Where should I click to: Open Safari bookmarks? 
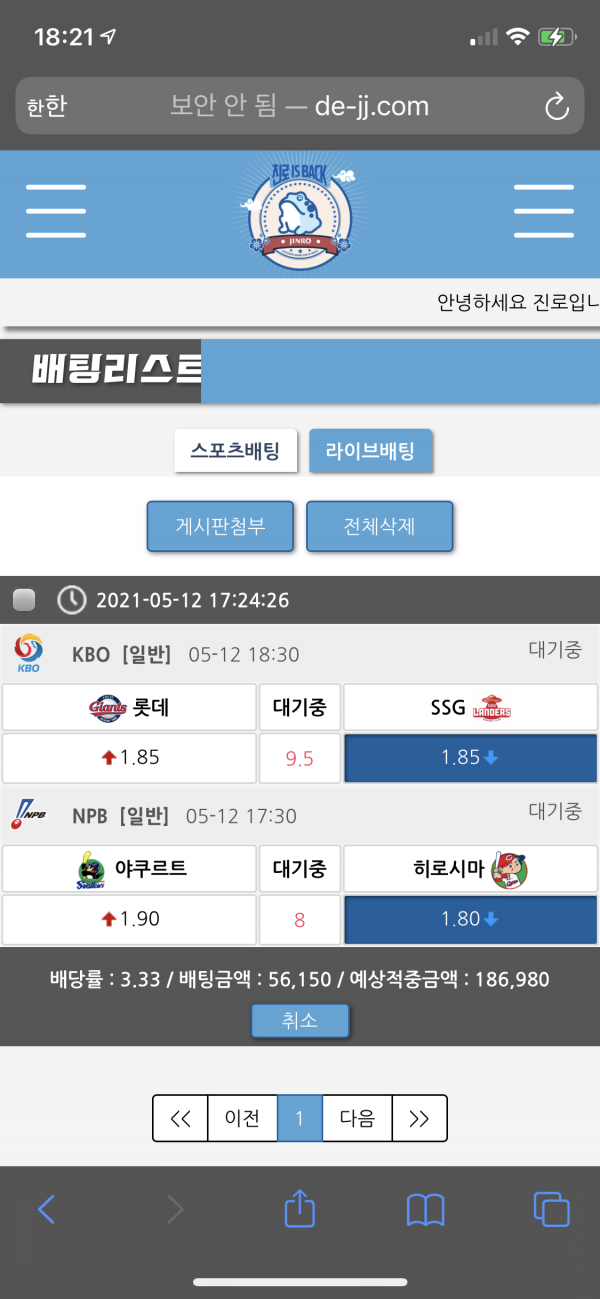click(x=425, y=1210)
